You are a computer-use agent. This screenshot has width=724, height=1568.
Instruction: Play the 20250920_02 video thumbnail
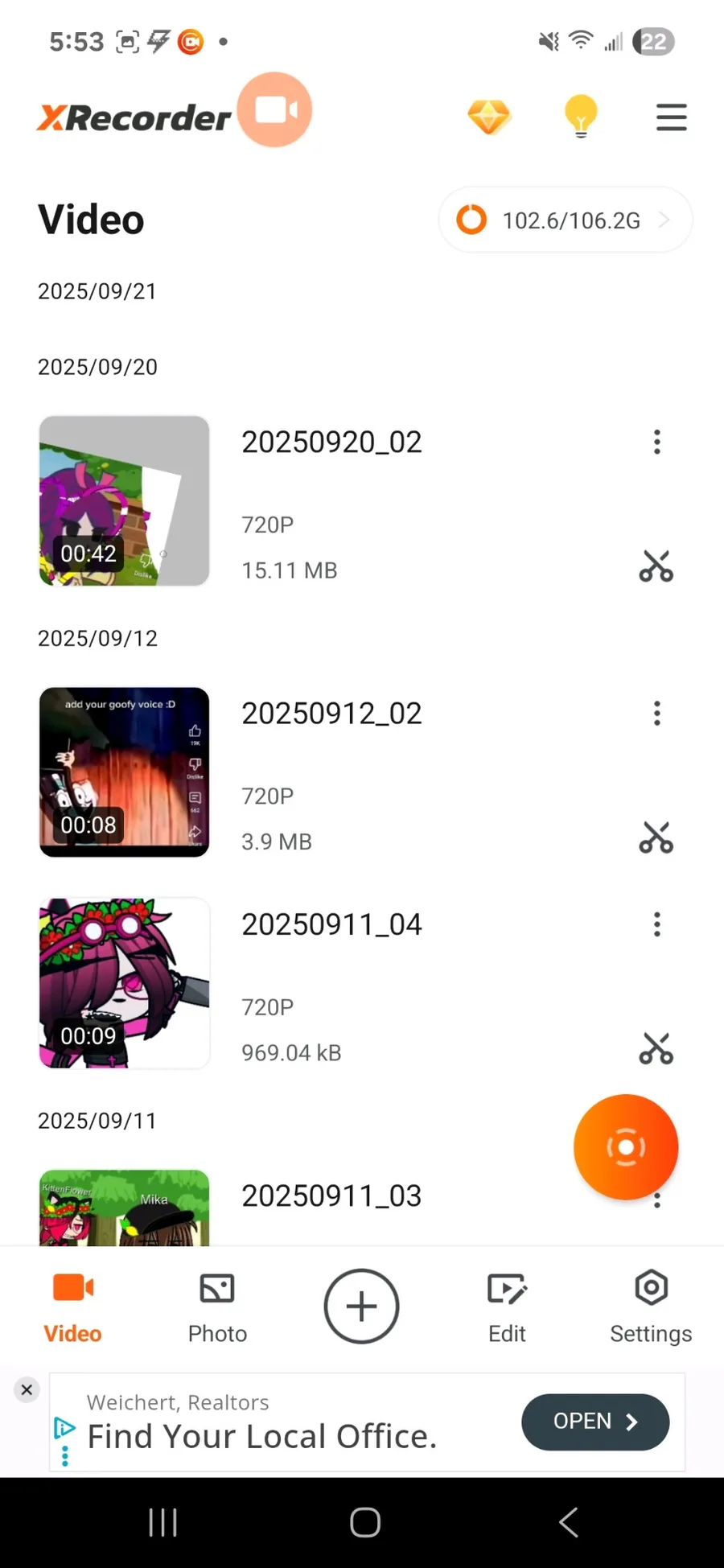tap(125, 500)
